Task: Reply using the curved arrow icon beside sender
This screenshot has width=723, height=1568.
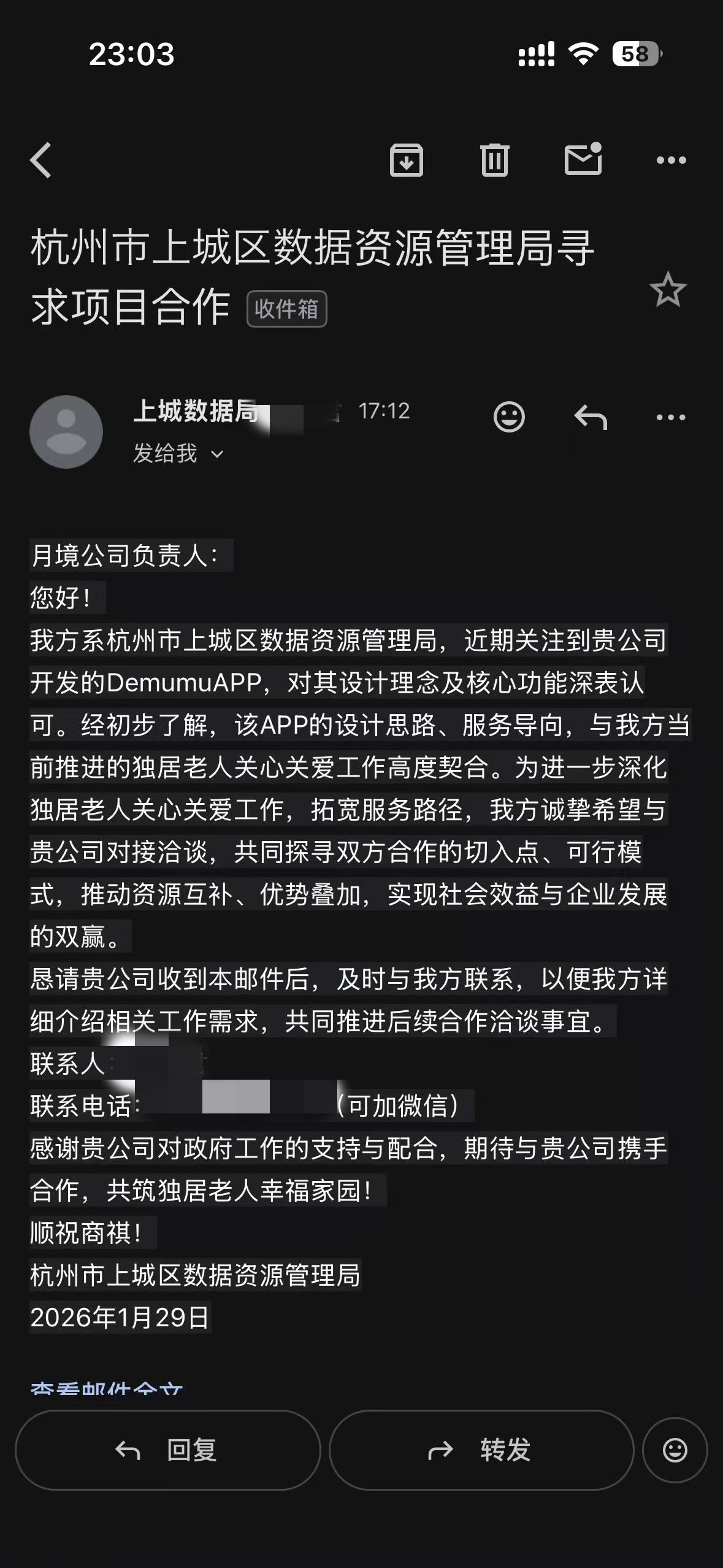Action: pyautogui.click(x=591, y=417)
